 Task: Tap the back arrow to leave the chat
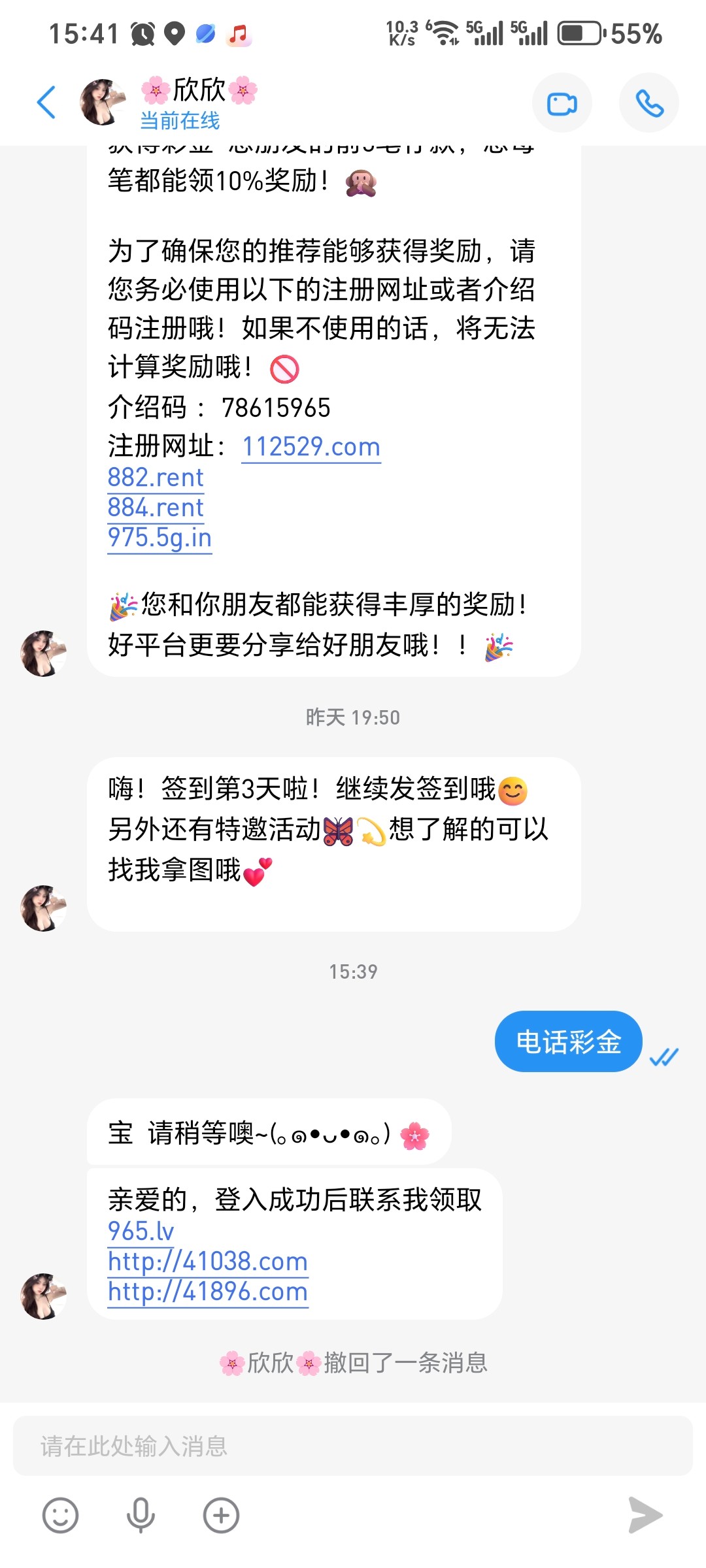[x=46, y=103]
